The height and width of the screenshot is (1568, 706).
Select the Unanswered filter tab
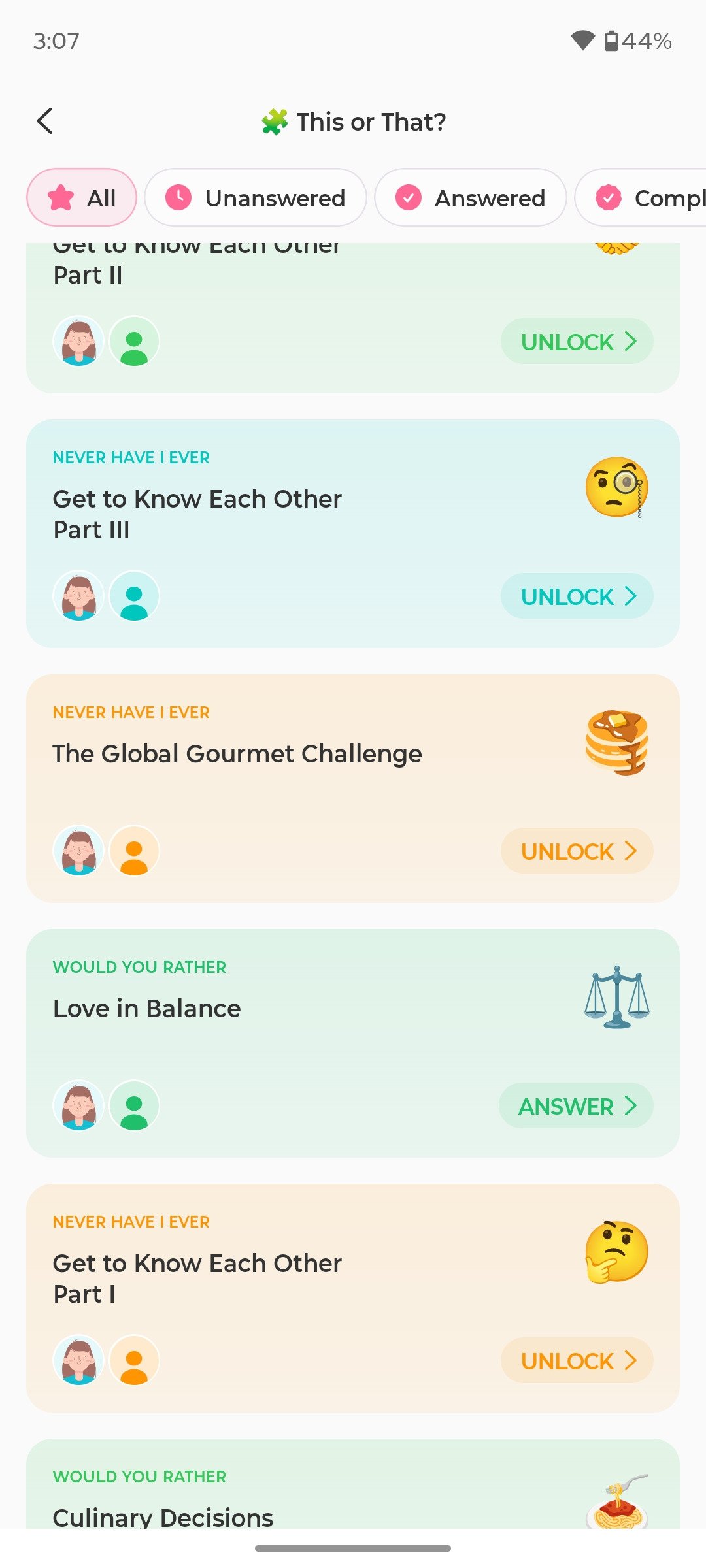pos(255,197)
